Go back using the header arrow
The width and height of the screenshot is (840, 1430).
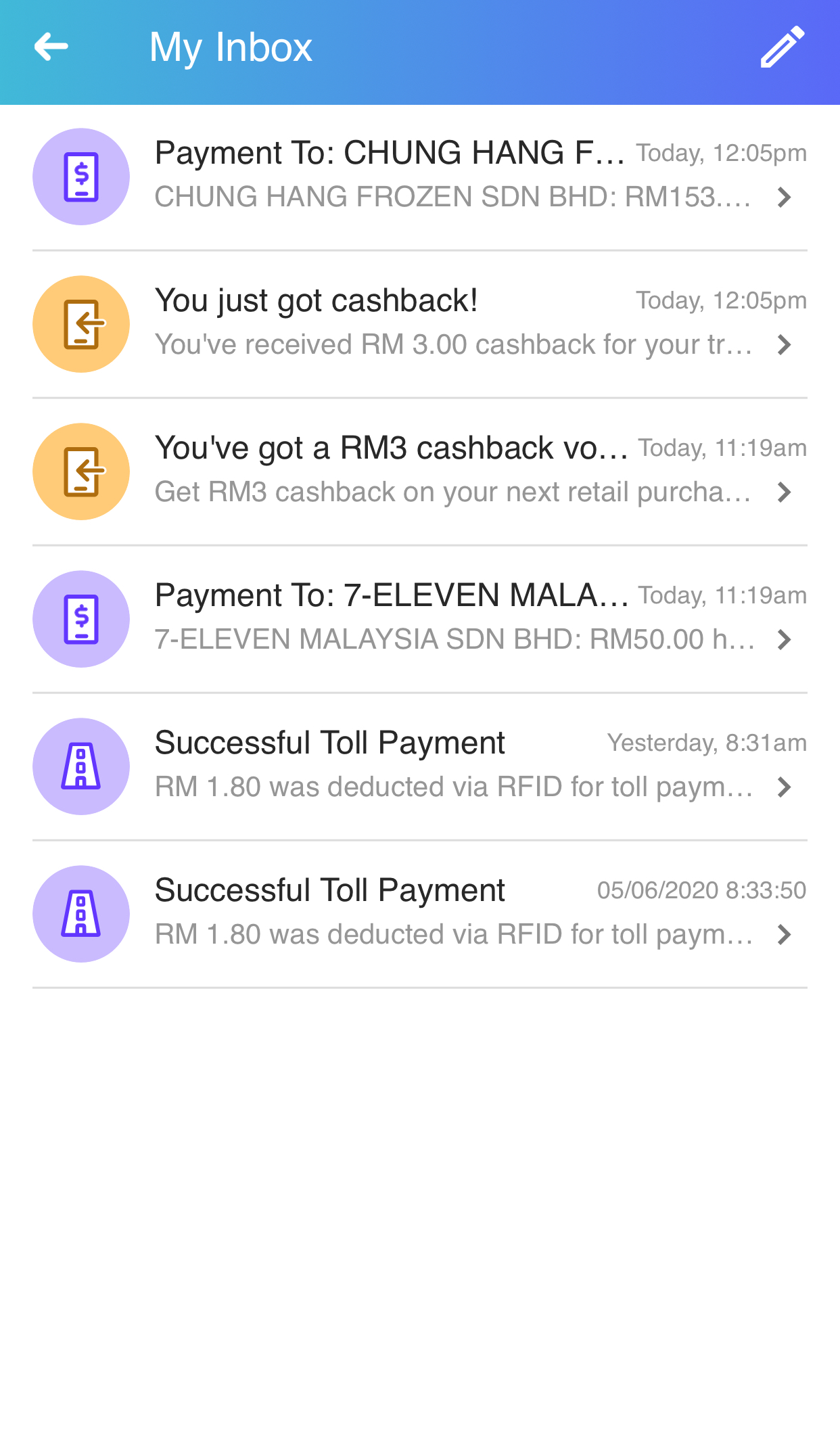coord(51,47)
